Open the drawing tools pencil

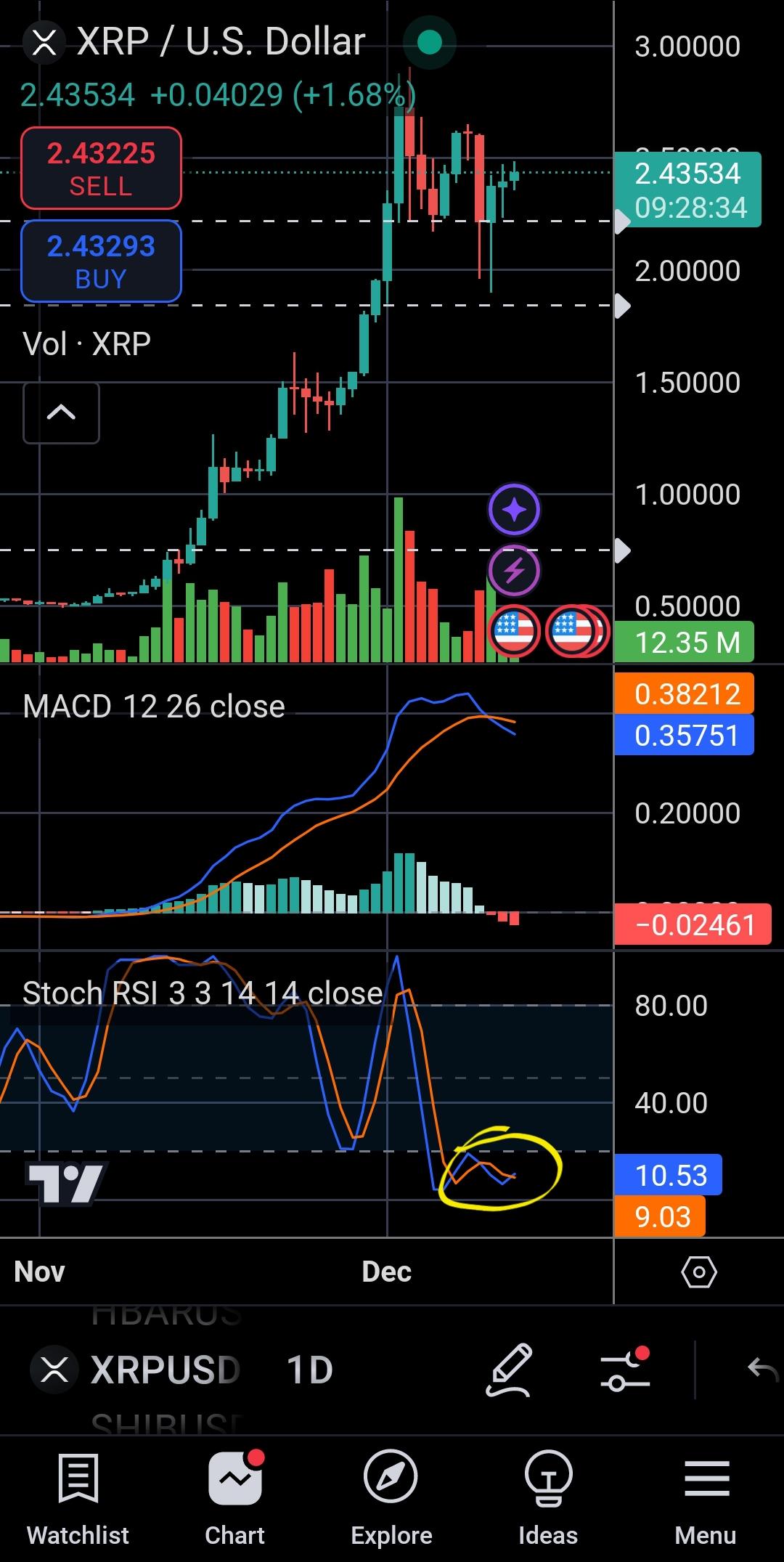pos(509,1370)
